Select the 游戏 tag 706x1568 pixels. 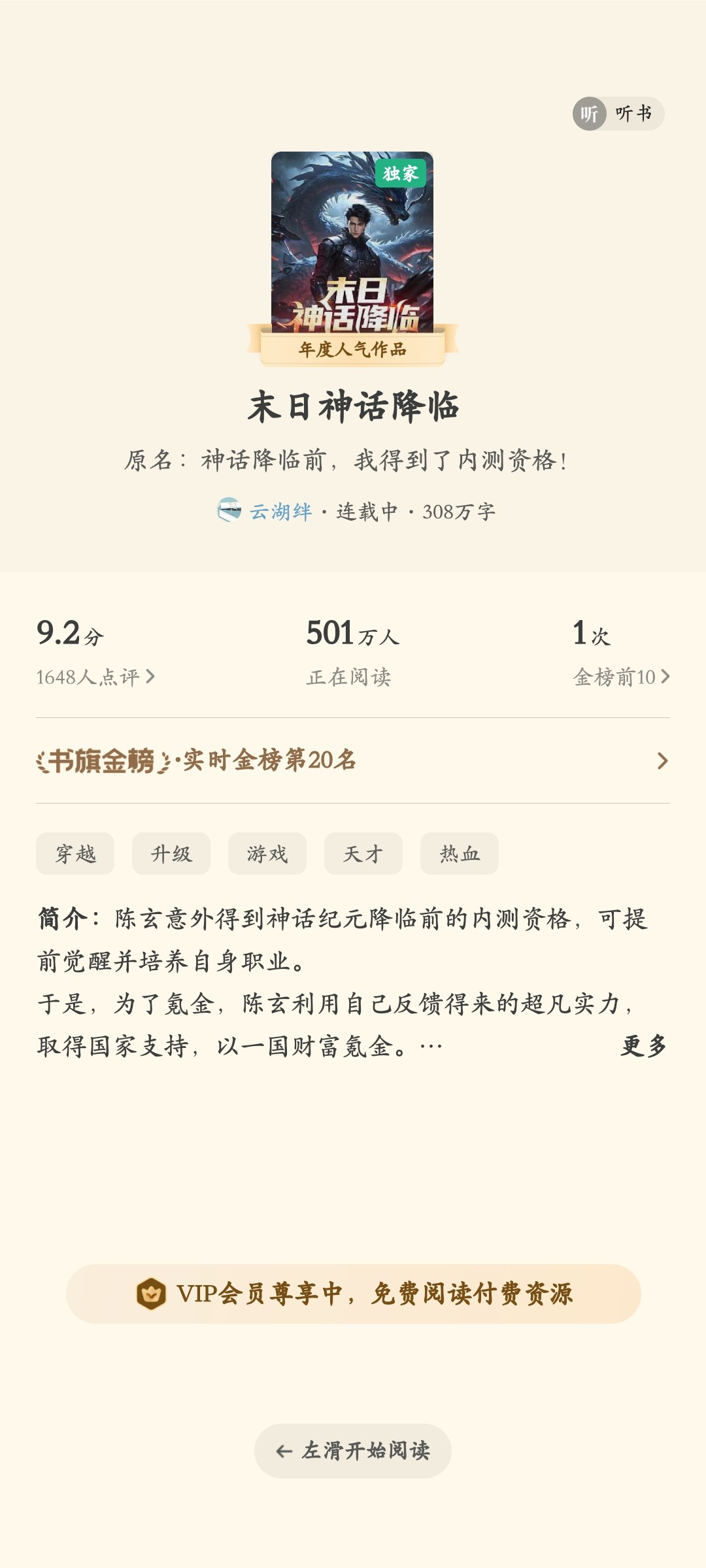click(x=267, y=853)
